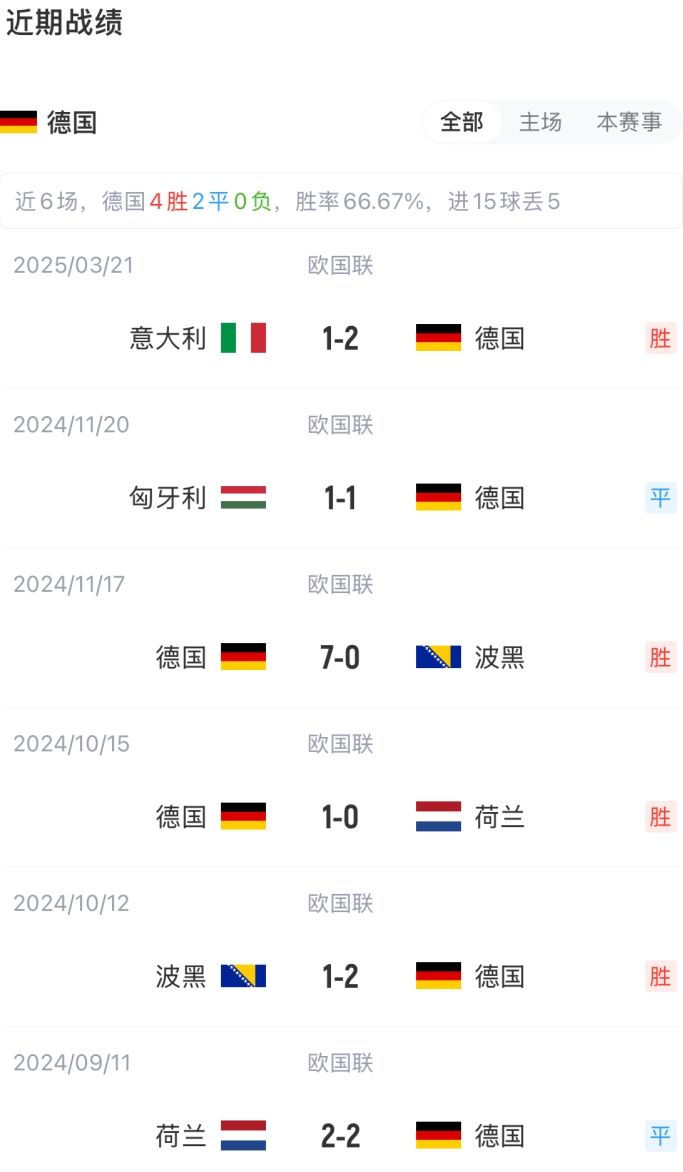Open the 意大利 1-2 德国 match
The height and width of the screenshot is (1172, 683).
(x=341, y=338)
